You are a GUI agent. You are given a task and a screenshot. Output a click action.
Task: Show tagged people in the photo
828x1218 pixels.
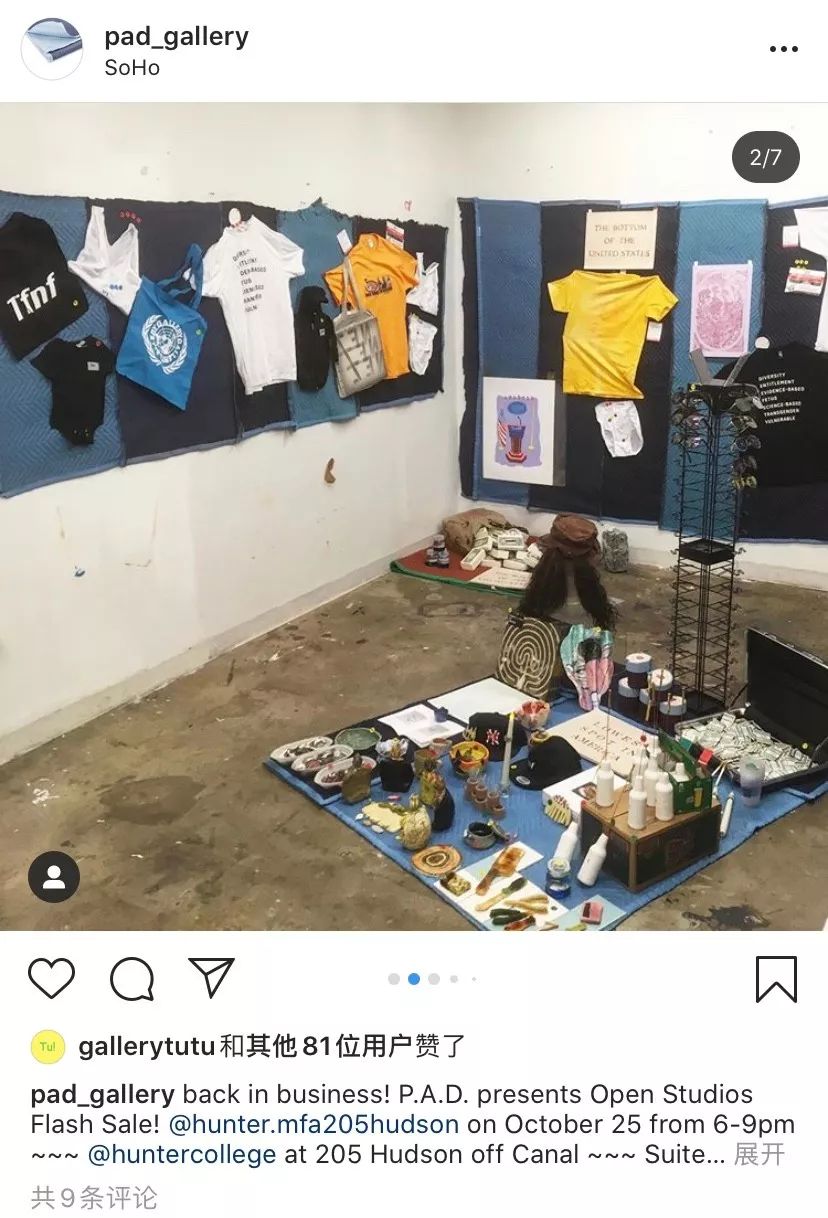pyautogui.click(x=54, y=878)
